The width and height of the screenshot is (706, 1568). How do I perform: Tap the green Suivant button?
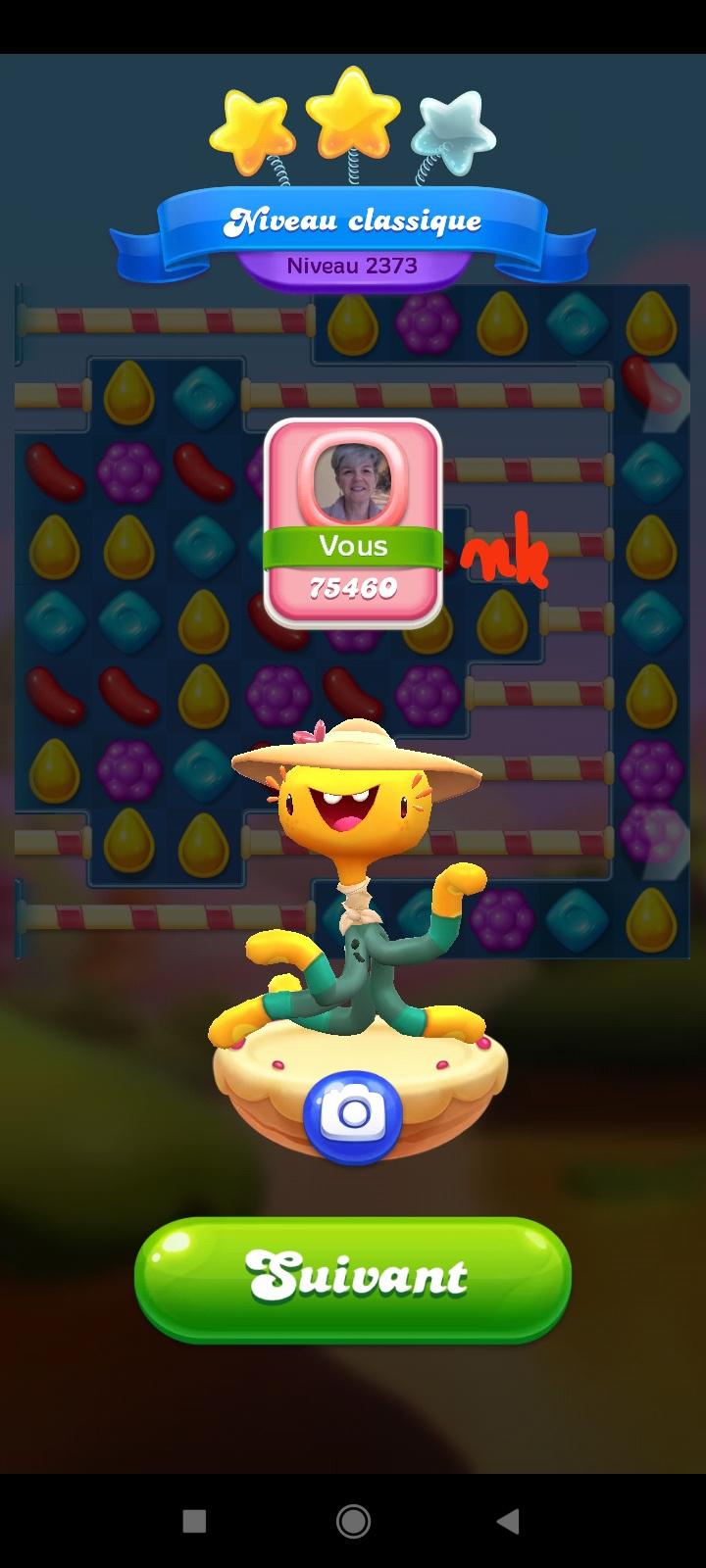[353, 1278]
